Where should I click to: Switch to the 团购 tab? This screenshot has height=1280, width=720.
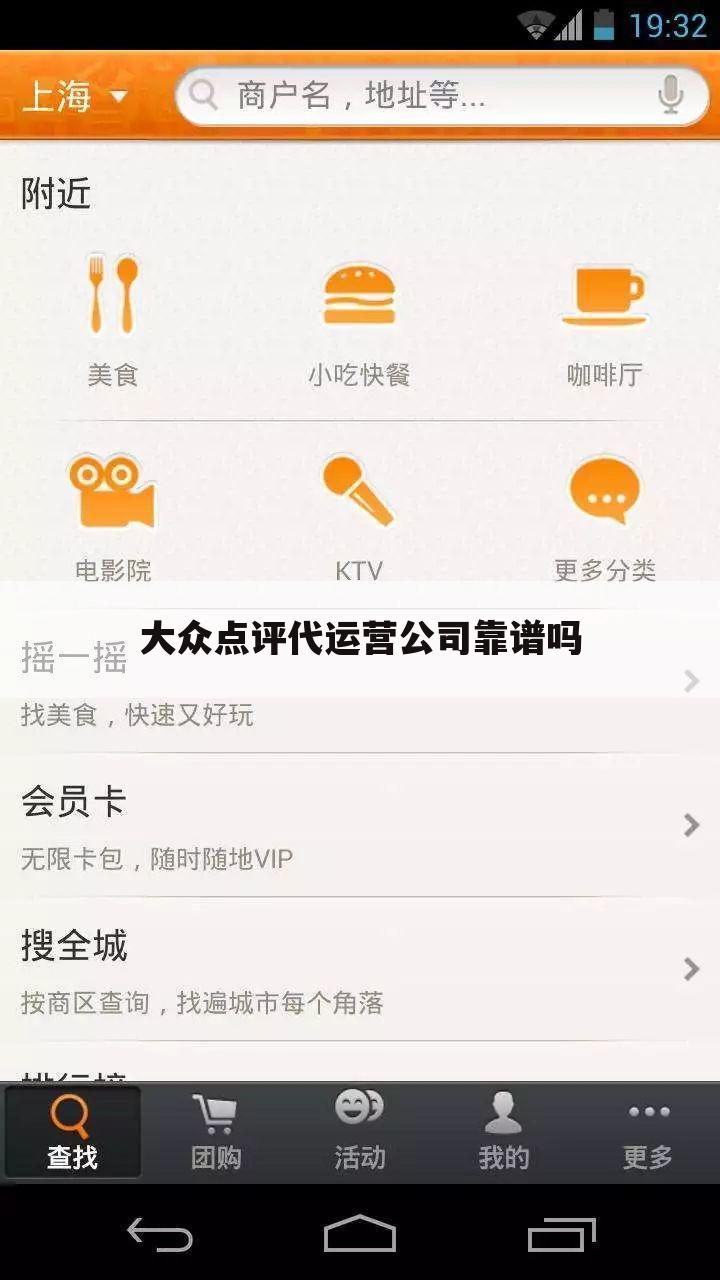pyautogui.click(x=216, y=1130)
